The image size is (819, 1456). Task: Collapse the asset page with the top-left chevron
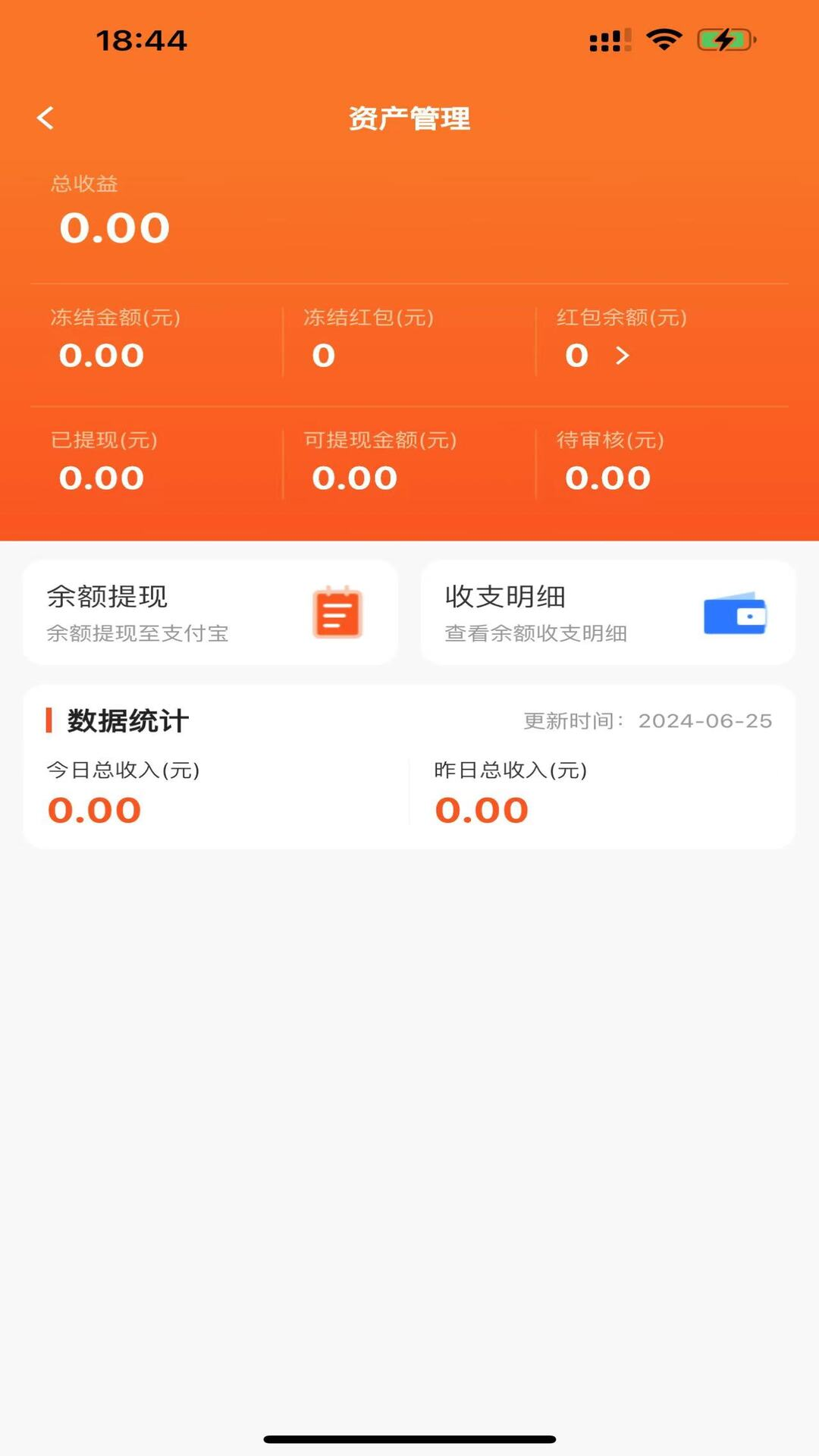point(45,118)
